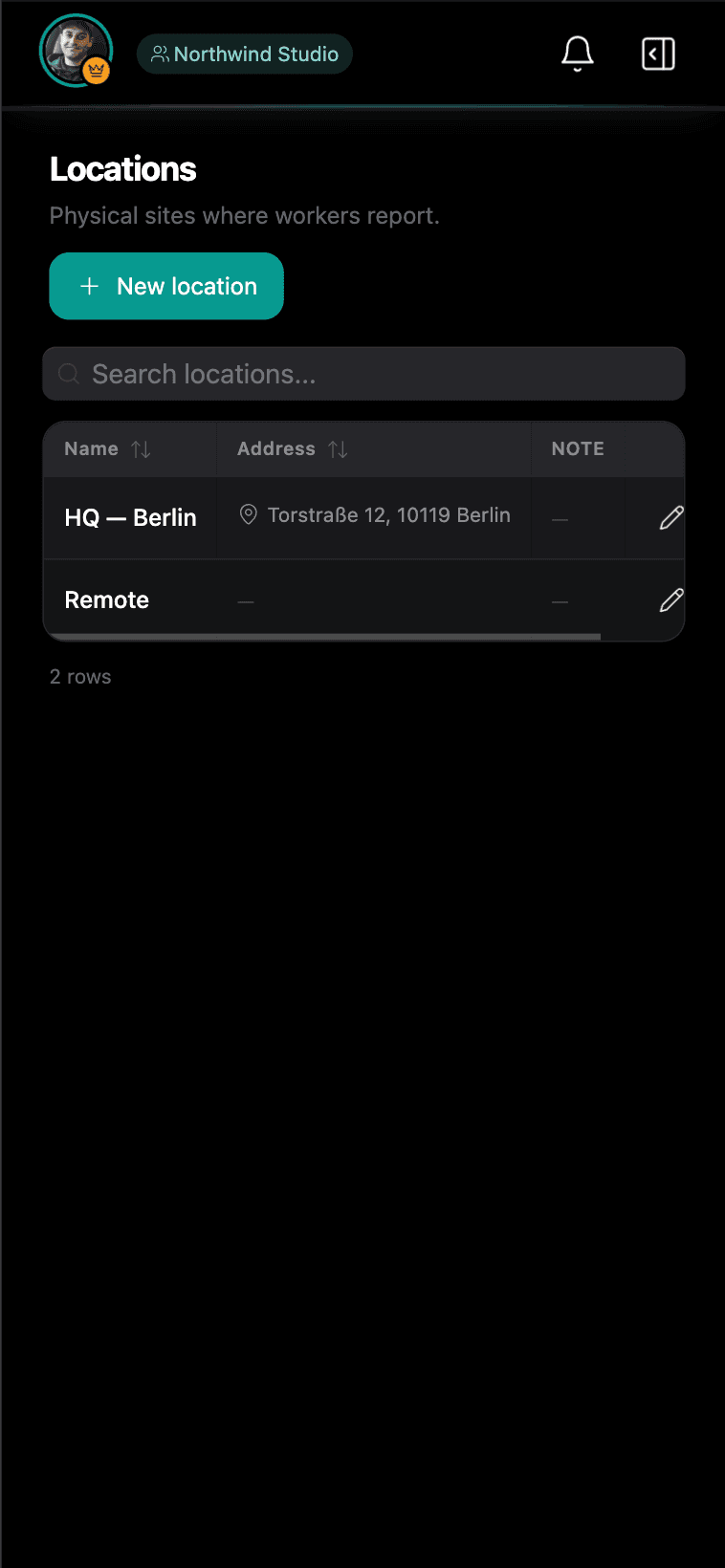The height and width of the screenshot is (1568, 725).
Task: Toggle the sidebar panel icon
Action: point(658,54)
